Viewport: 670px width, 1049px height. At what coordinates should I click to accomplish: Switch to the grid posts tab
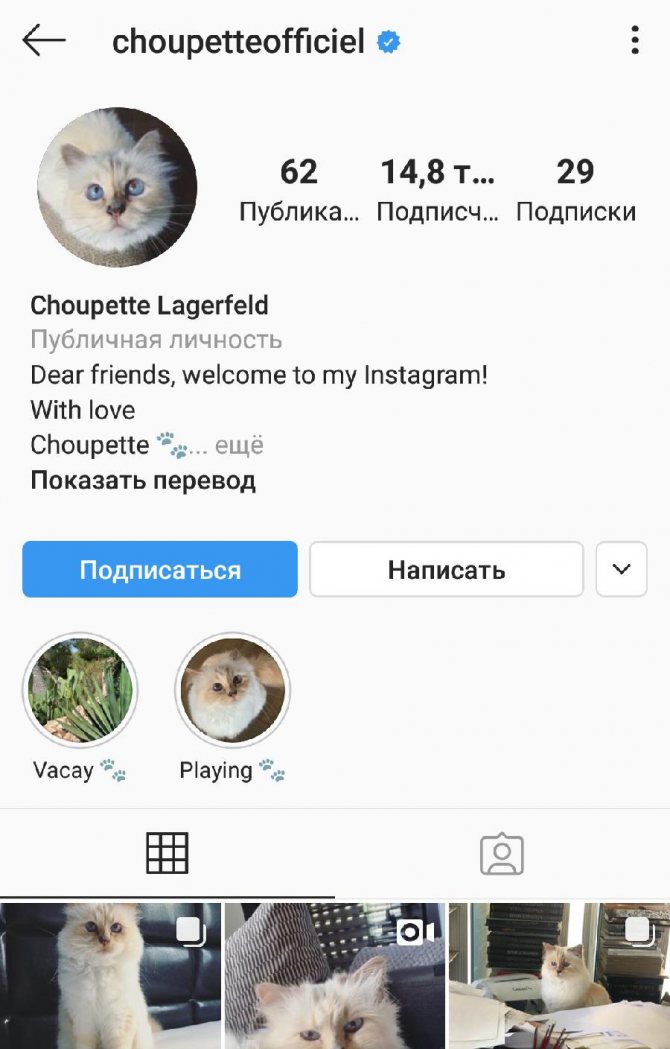click(x=167, y=853)
